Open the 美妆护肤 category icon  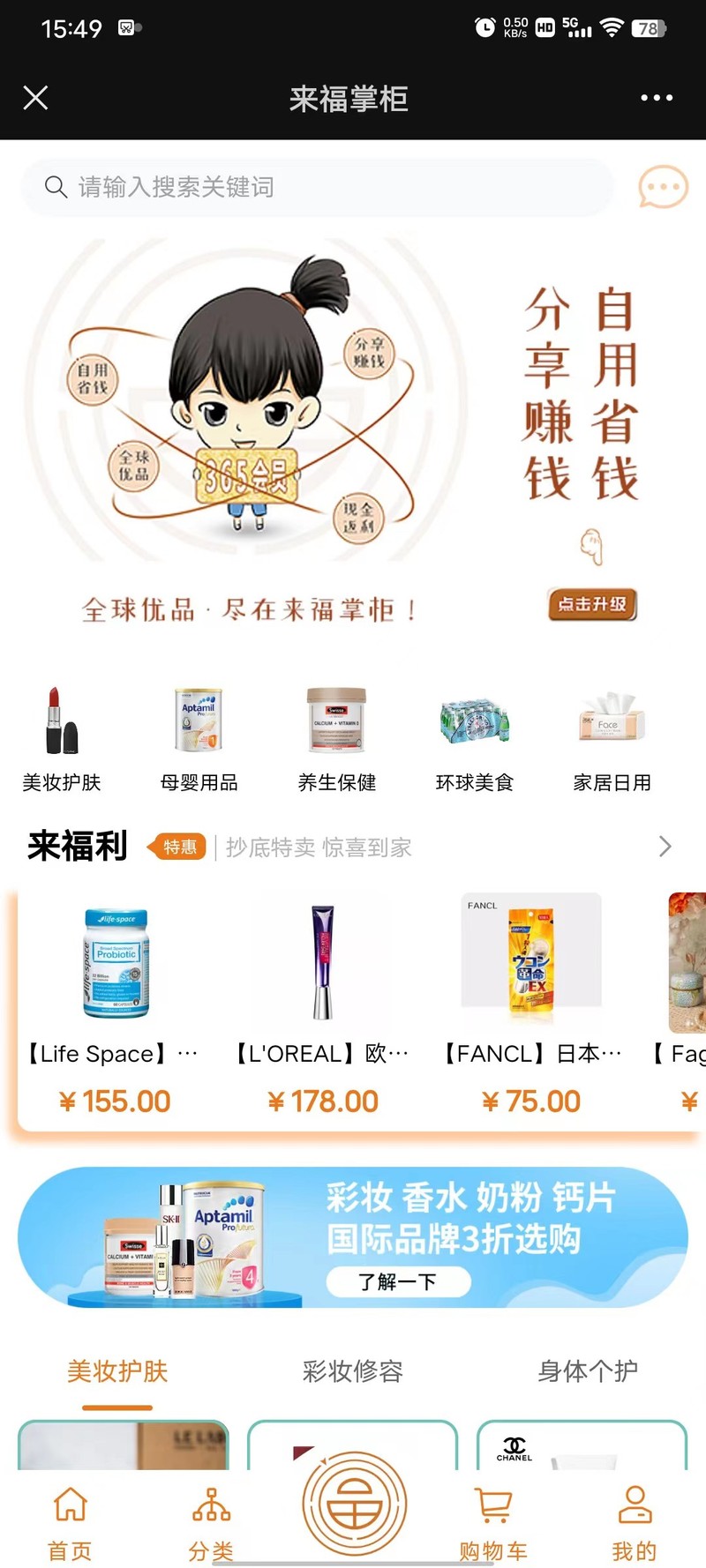[x=62, y=739]
